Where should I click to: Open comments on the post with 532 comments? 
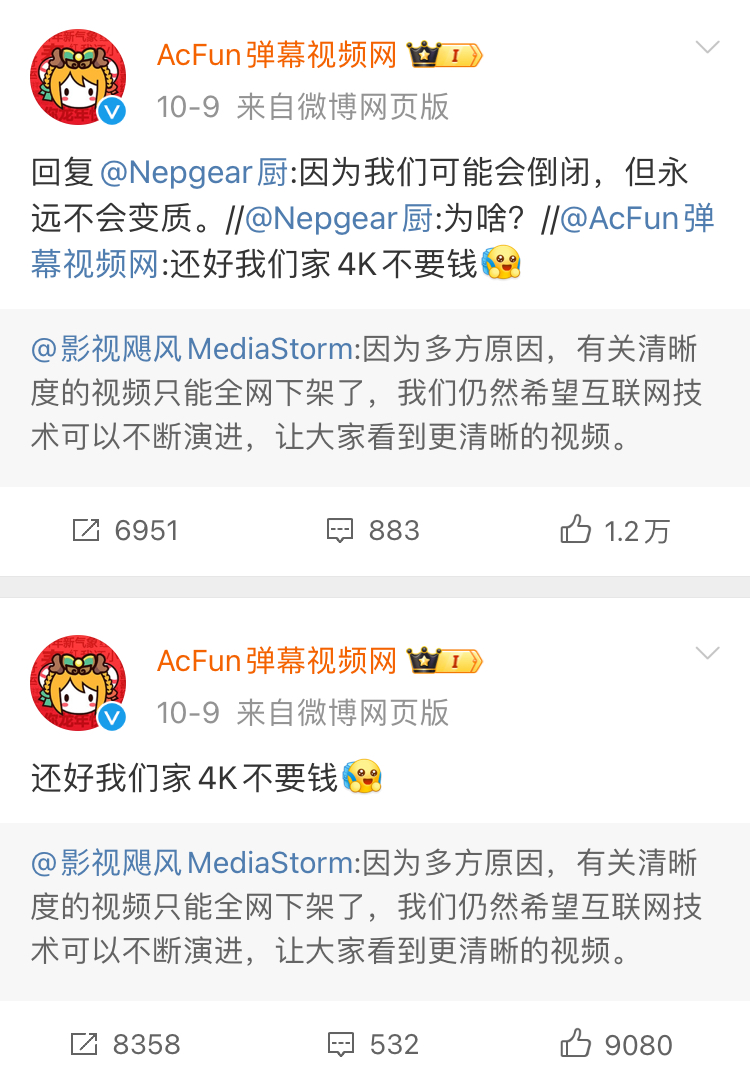tap(373, 1045)
